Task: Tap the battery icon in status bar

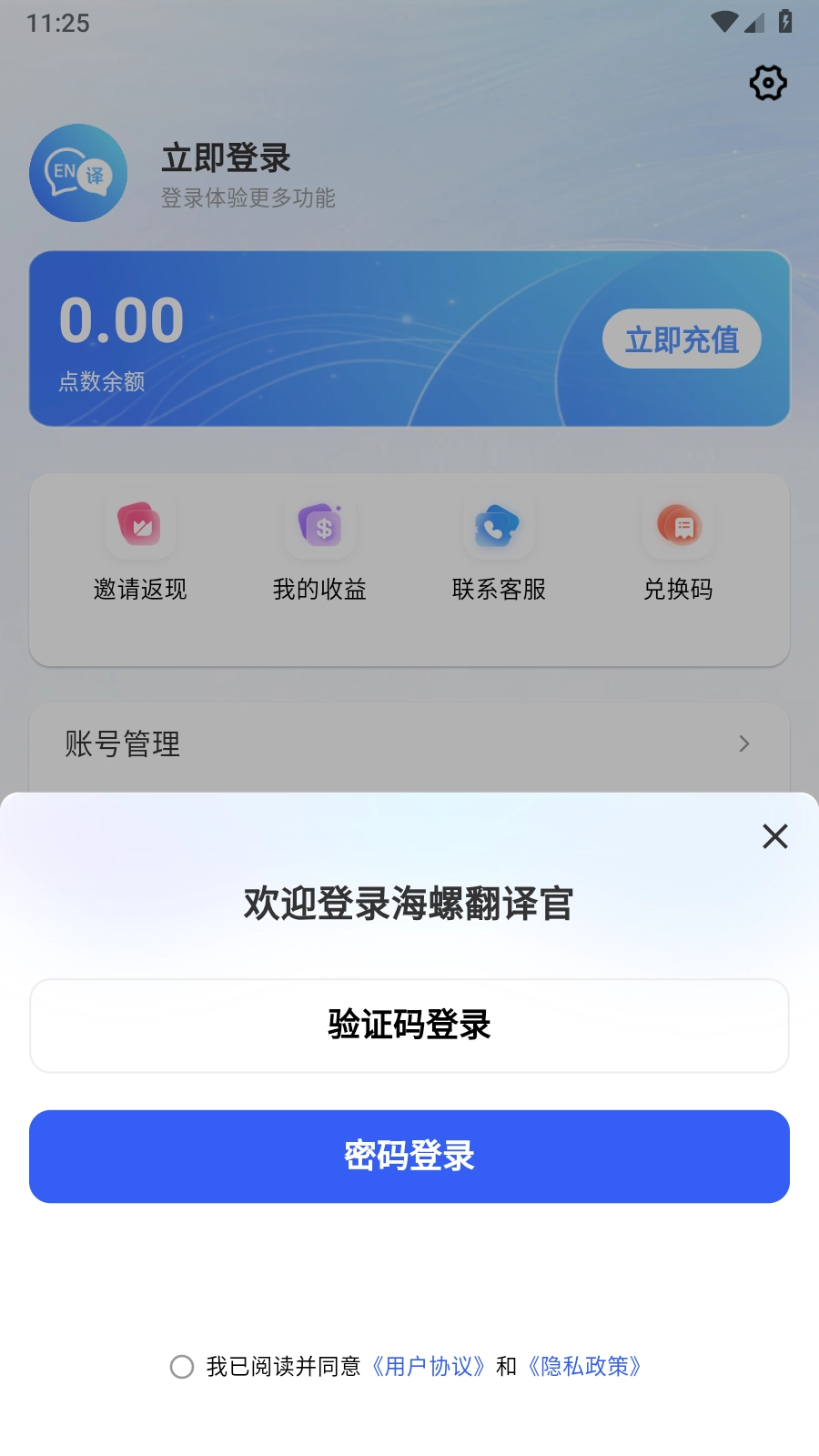Action: [786, 23]
